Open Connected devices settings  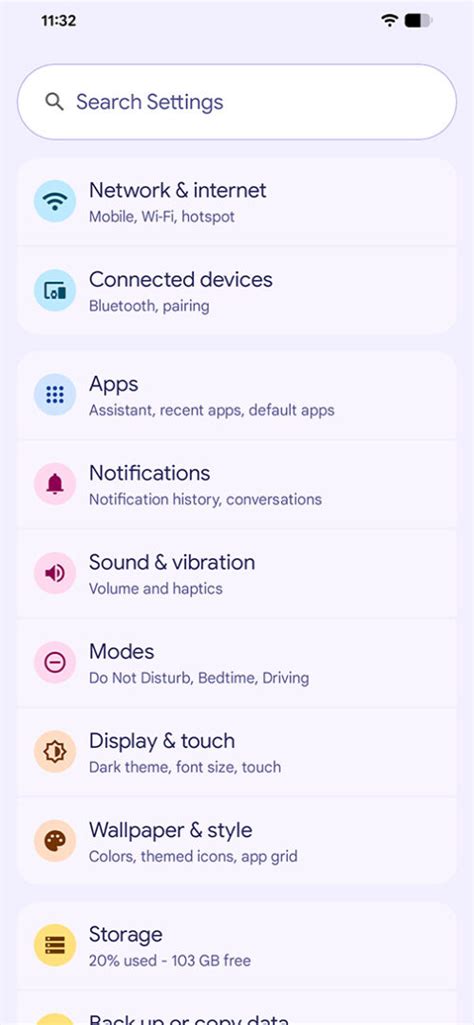click(x=237, y=290)
